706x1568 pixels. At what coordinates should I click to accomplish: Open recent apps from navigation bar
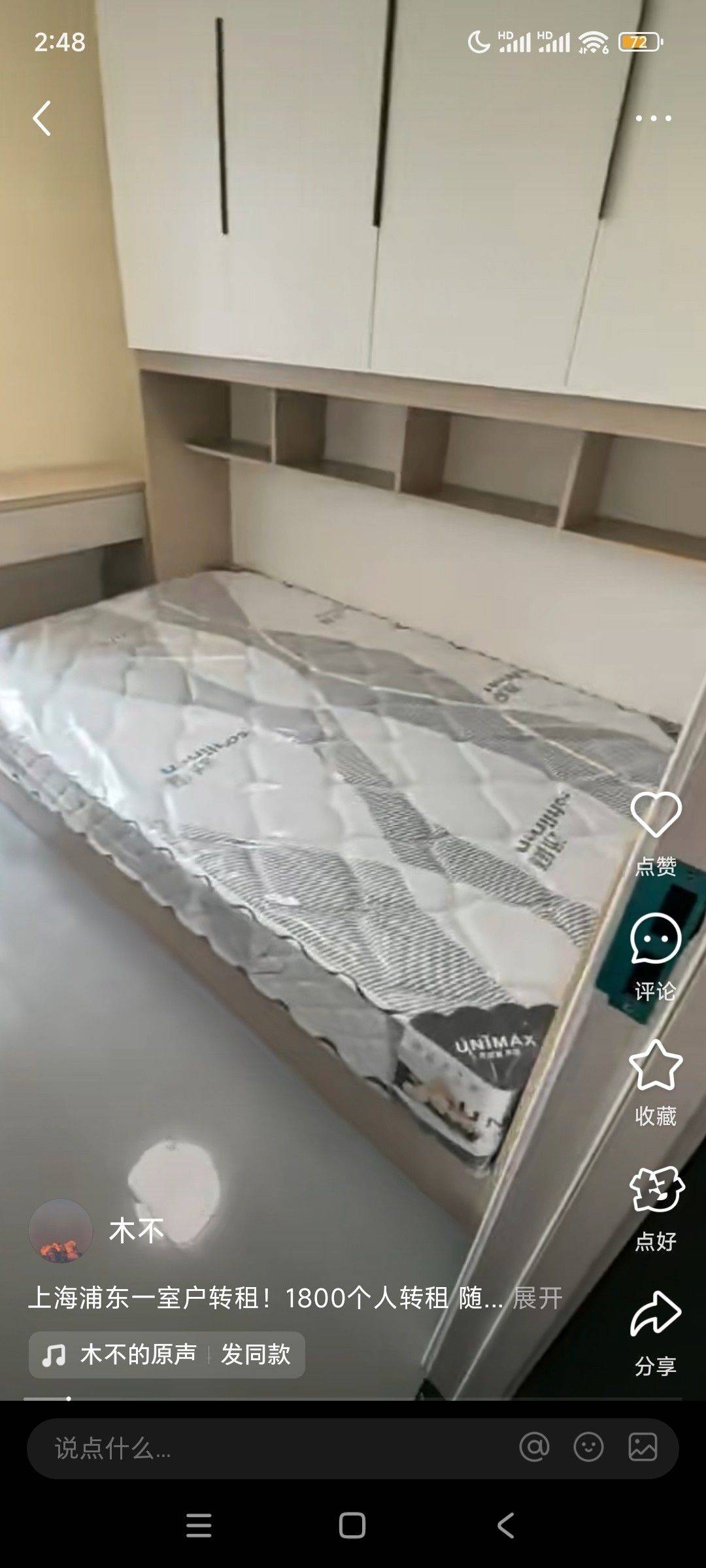click(x=199, y=1526)
